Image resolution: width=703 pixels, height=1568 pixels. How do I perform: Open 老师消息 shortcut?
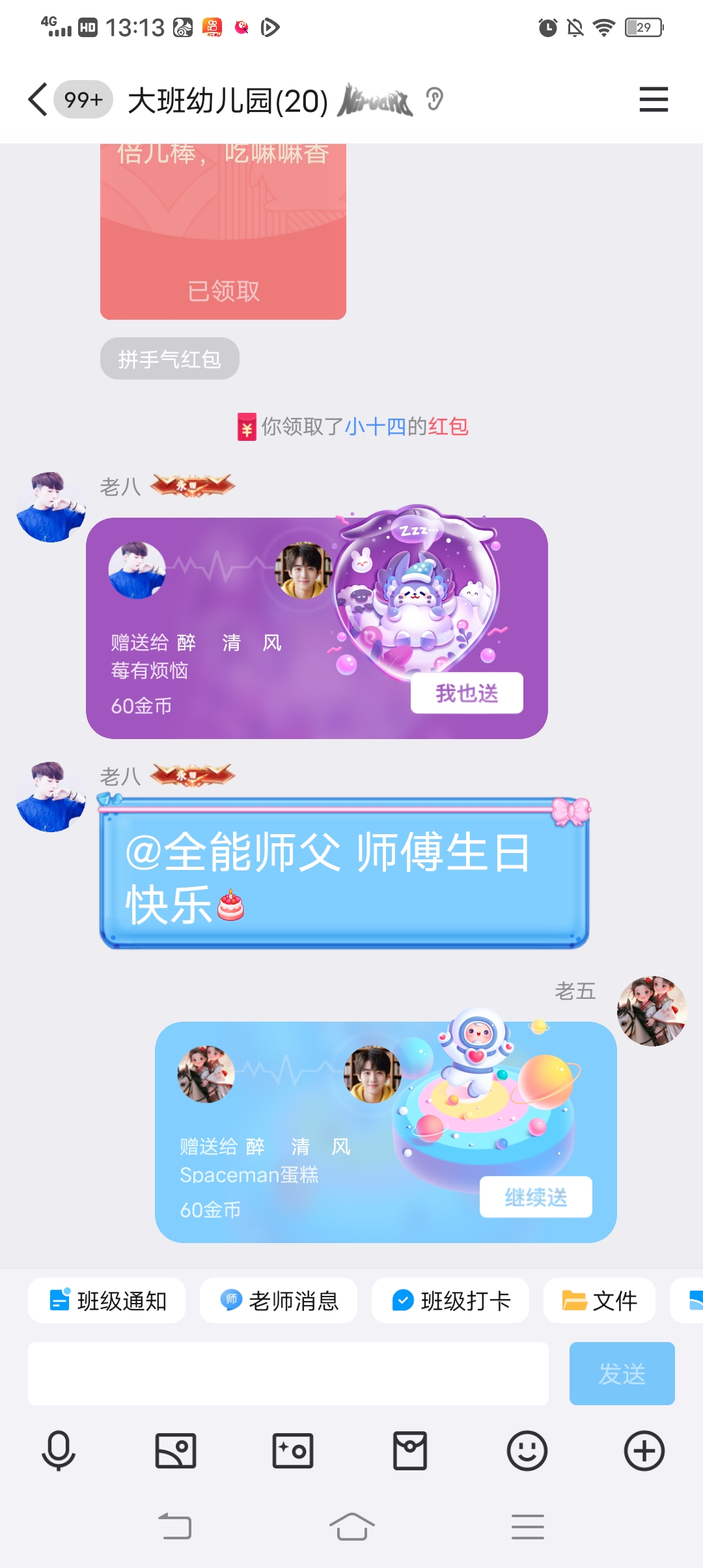coord(279,1300)
